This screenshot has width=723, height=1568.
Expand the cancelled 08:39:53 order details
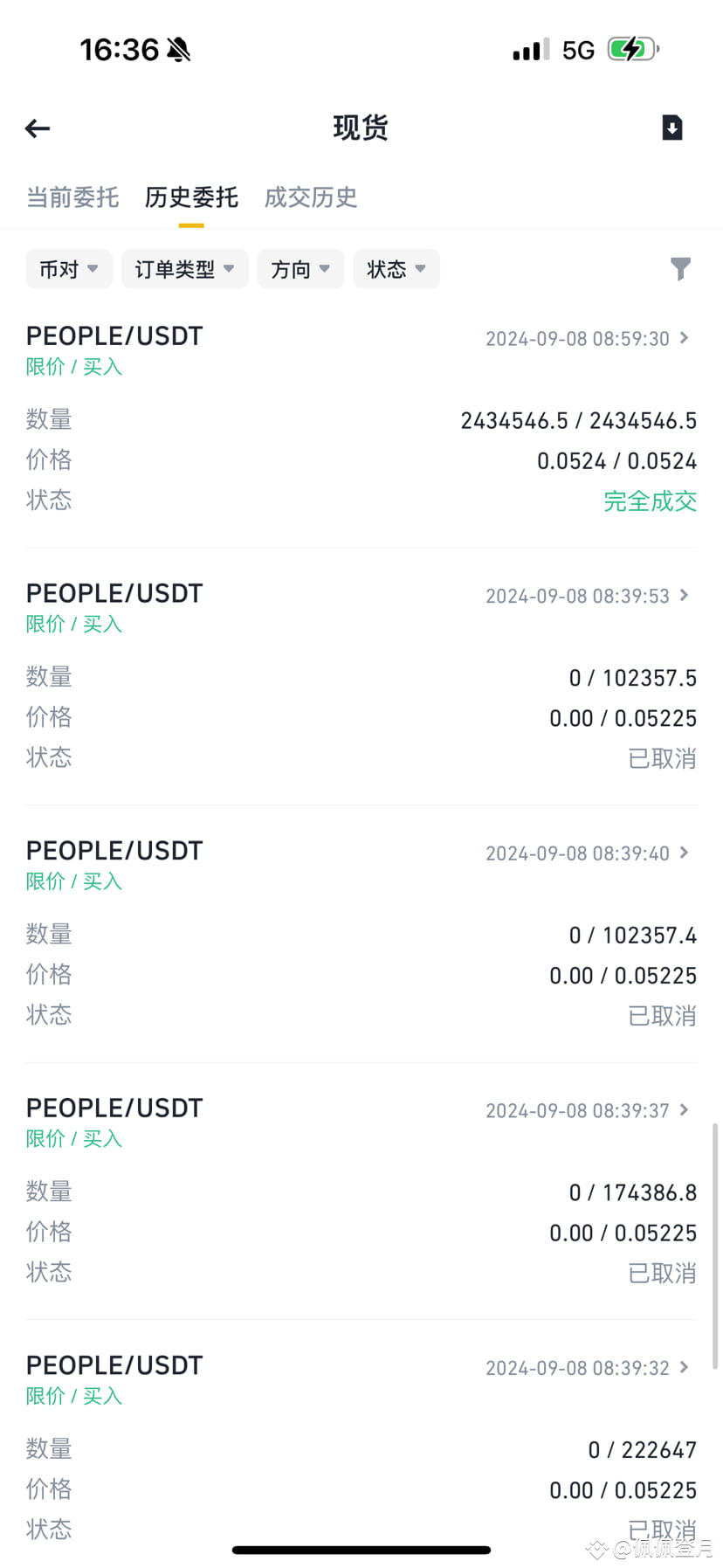tap(684, 596)
